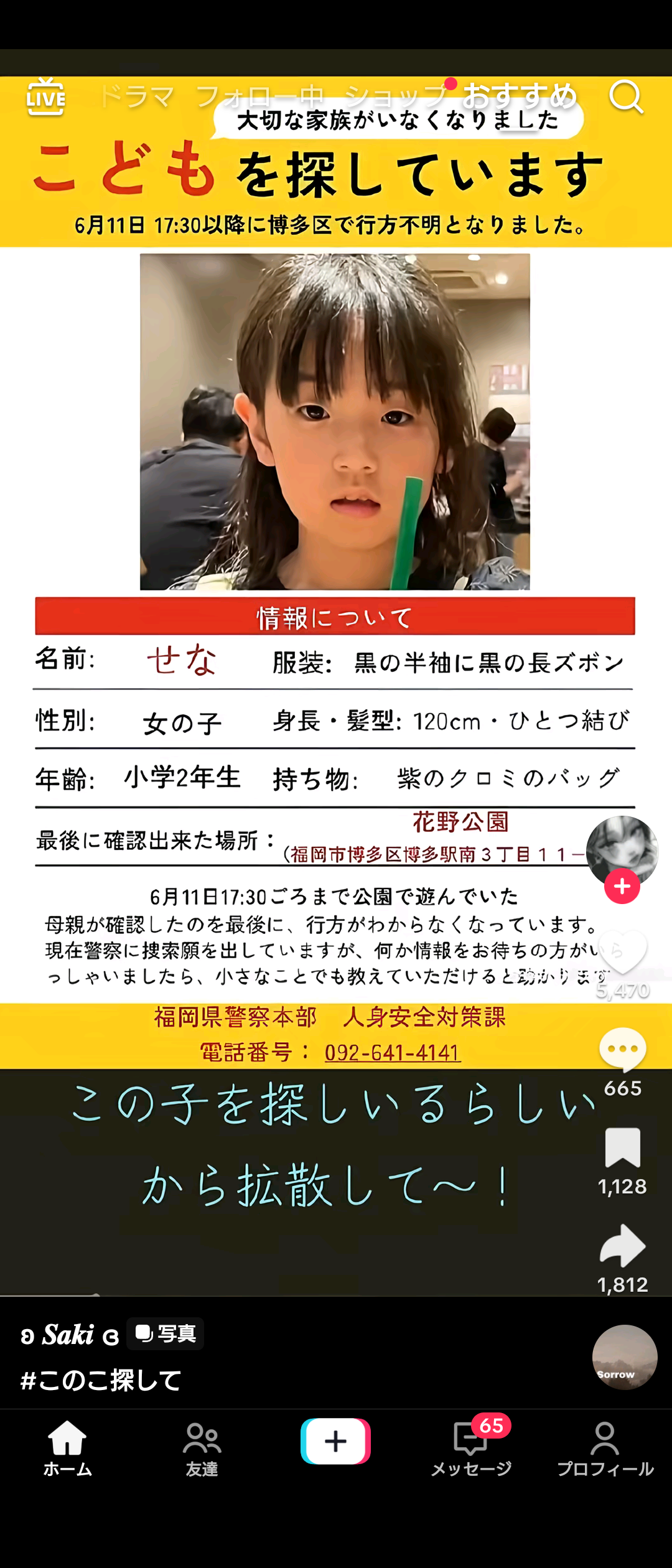Open the メッセージ tab
The height and width of the screenshot is (1568, 672).
point(471,1449)
